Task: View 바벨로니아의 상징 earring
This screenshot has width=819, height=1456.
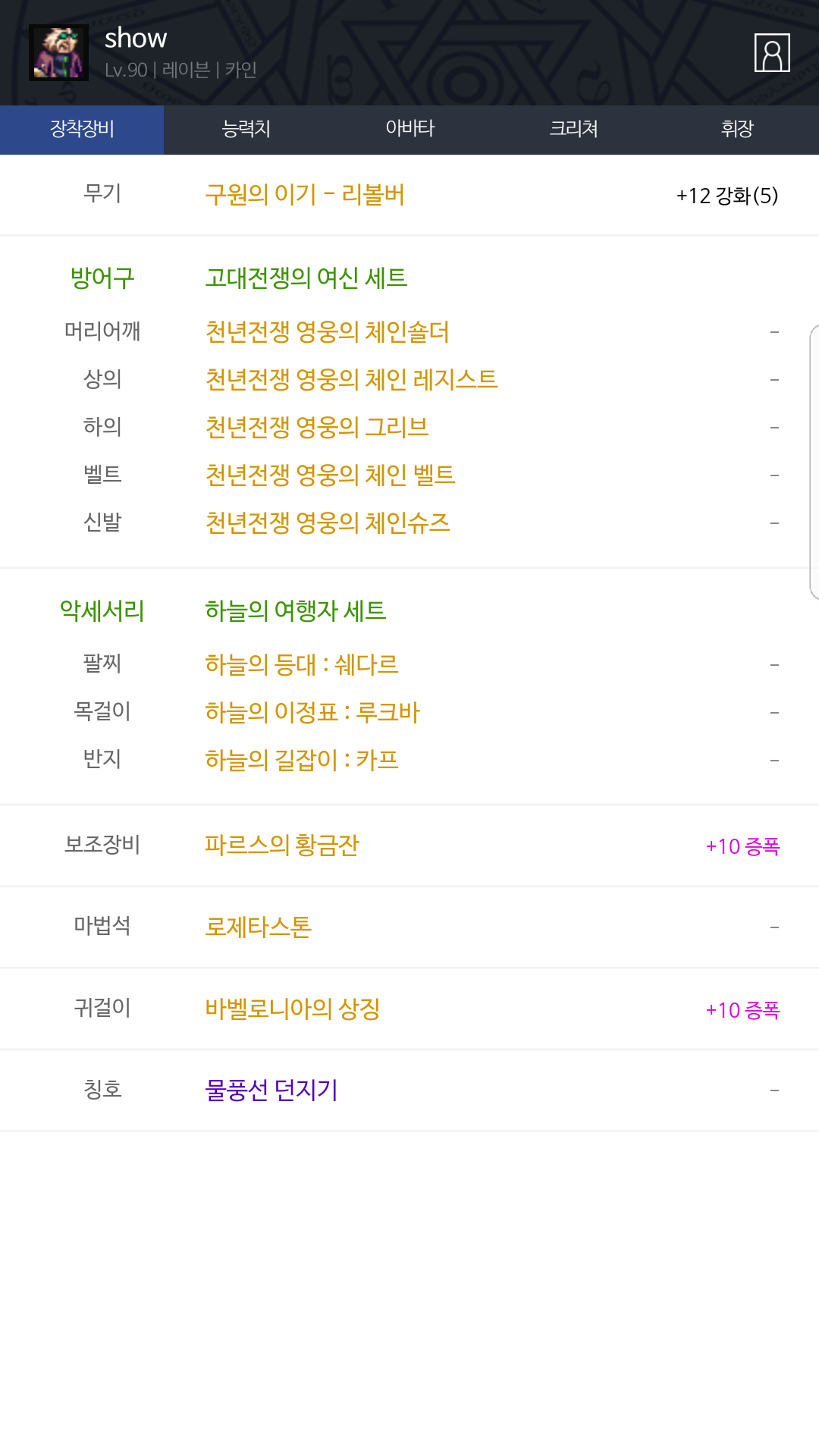Action: point(292,1009)
